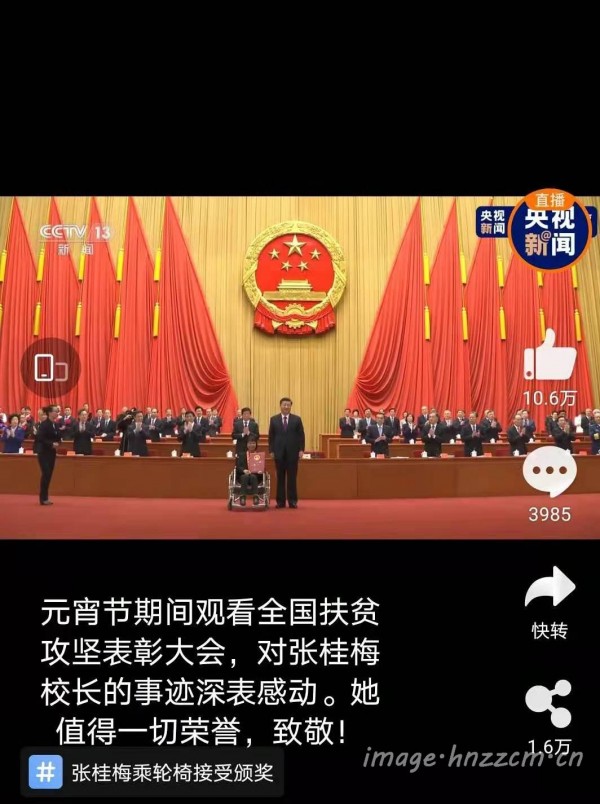The image size is (600, 804).
Task: Switch the video to landscape fullscreen
Action: click(50, 367)
